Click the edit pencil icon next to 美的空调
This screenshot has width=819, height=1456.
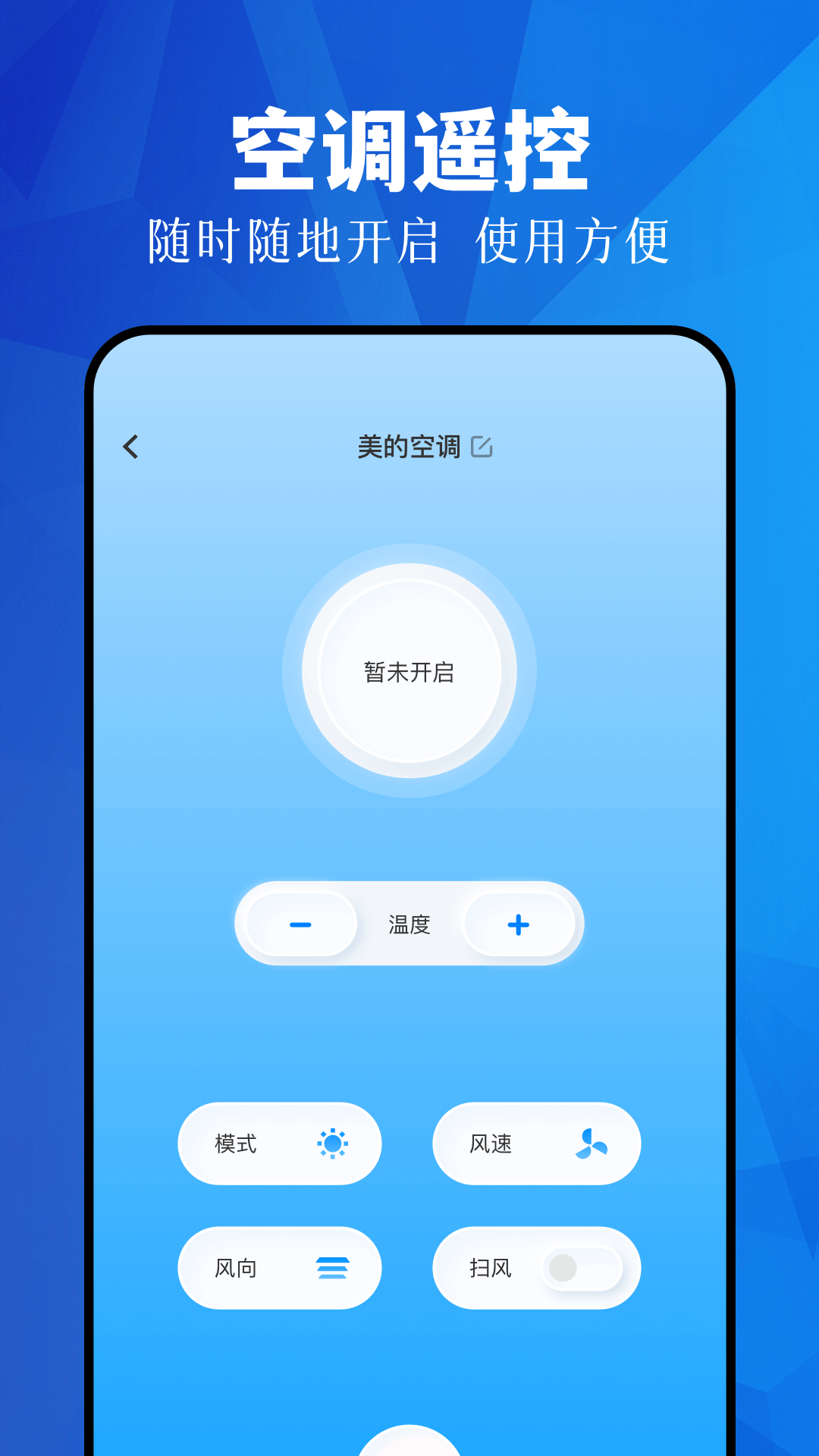(483, 447)
